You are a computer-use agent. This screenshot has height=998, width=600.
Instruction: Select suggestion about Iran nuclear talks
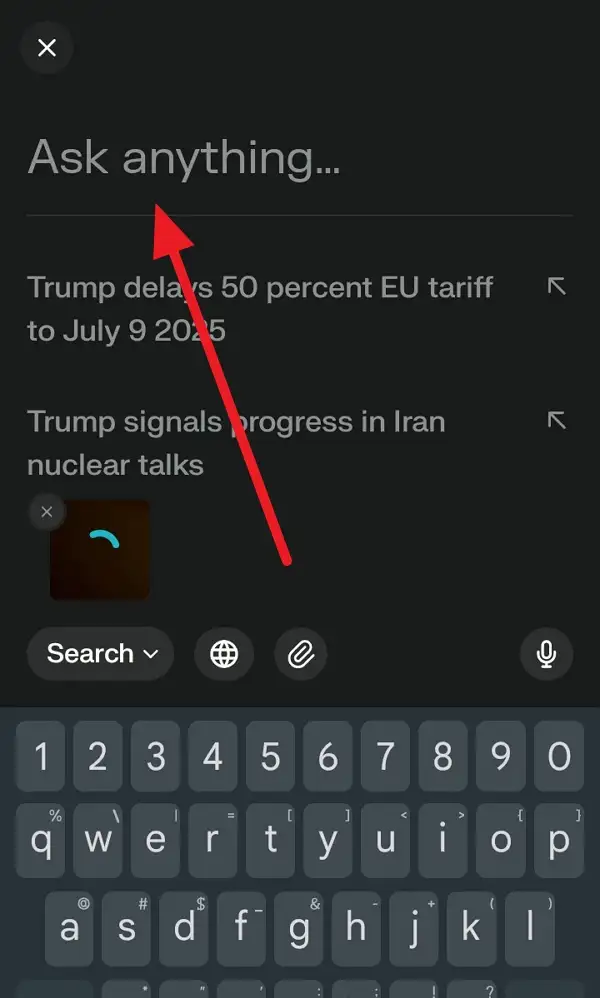pyautogui.click(x=236, y=443)
